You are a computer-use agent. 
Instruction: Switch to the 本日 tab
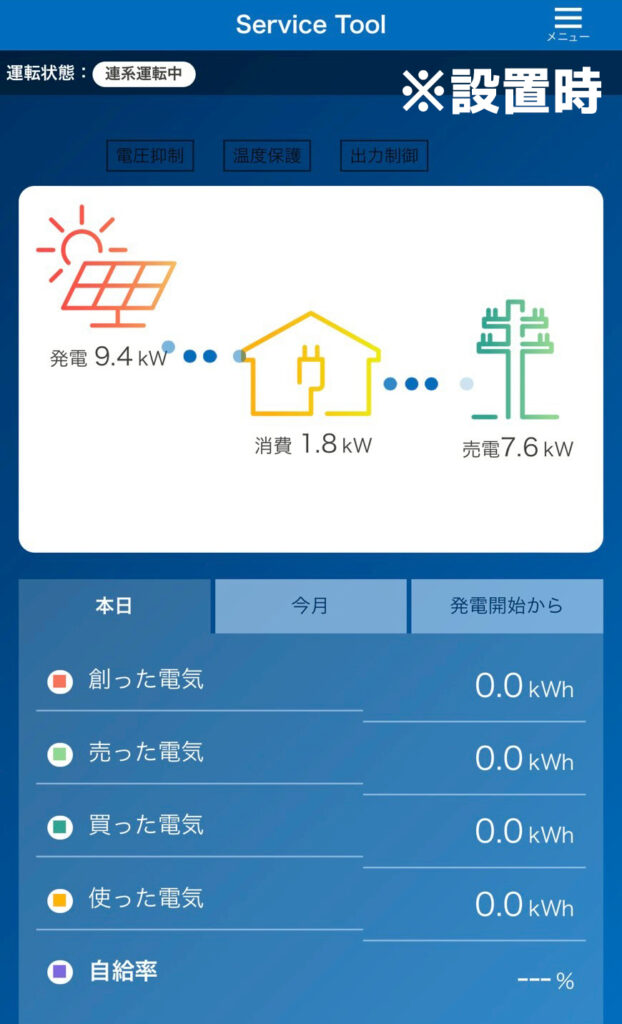[114, 606]
